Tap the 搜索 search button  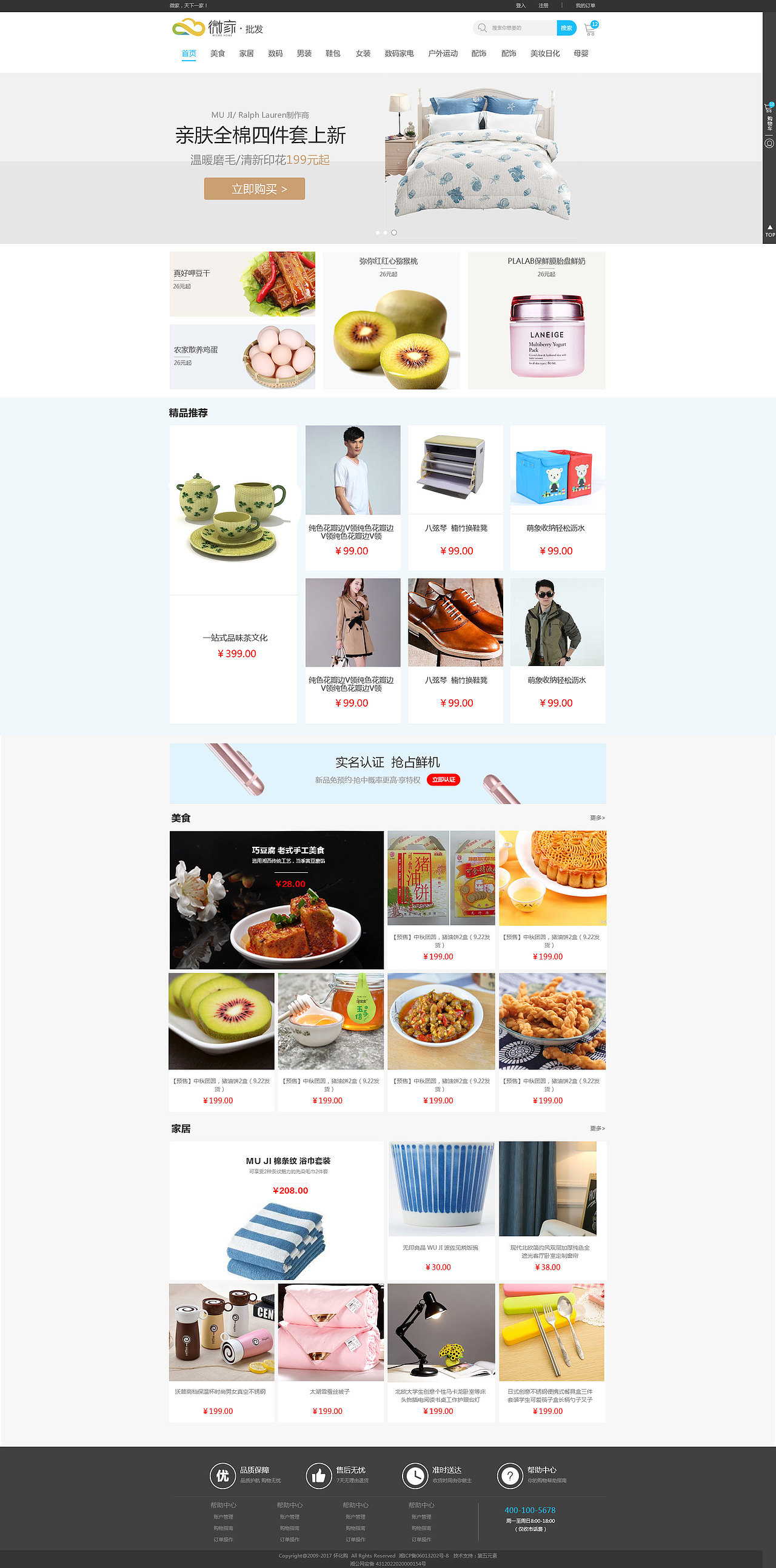pos(566,28)
